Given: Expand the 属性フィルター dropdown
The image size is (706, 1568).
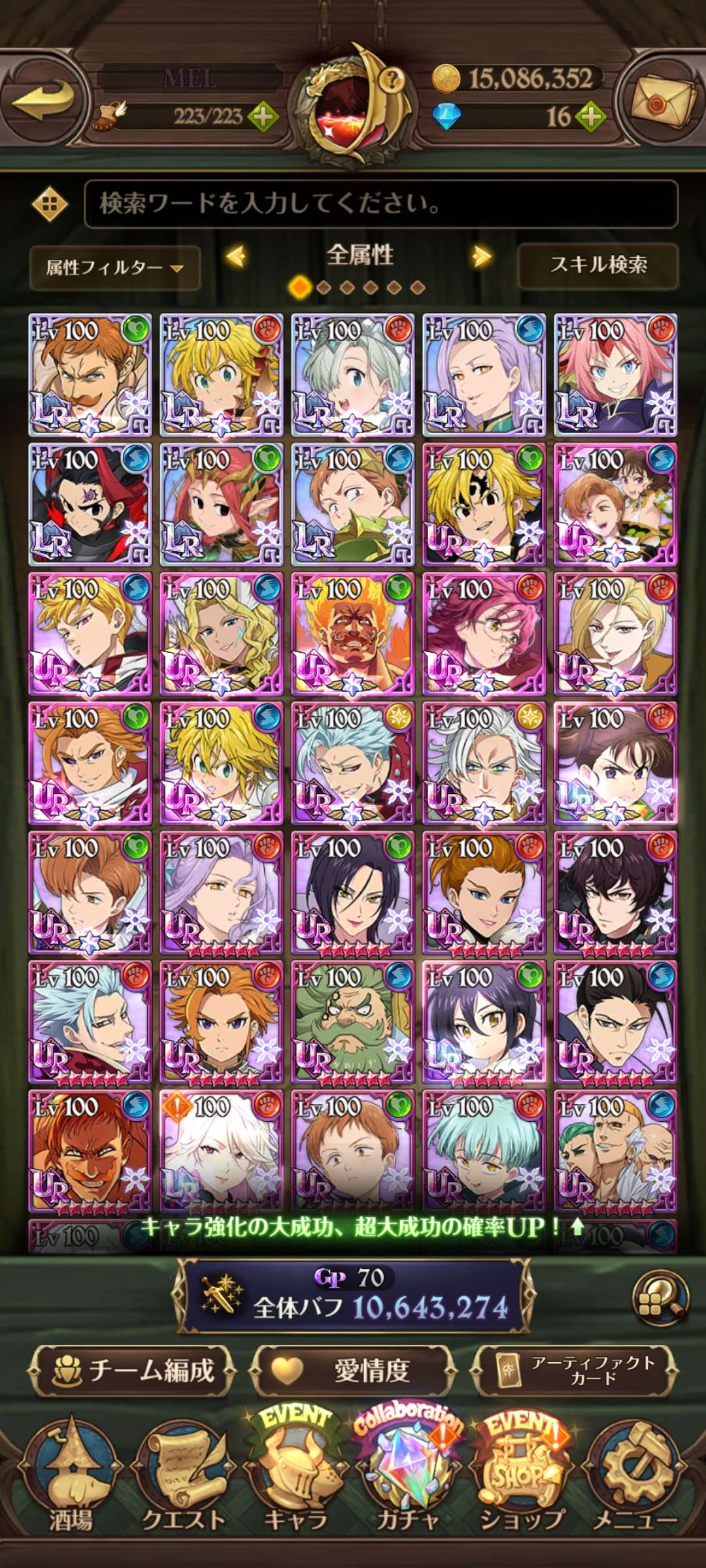Looking at the screenshot, I should [114, 267].
